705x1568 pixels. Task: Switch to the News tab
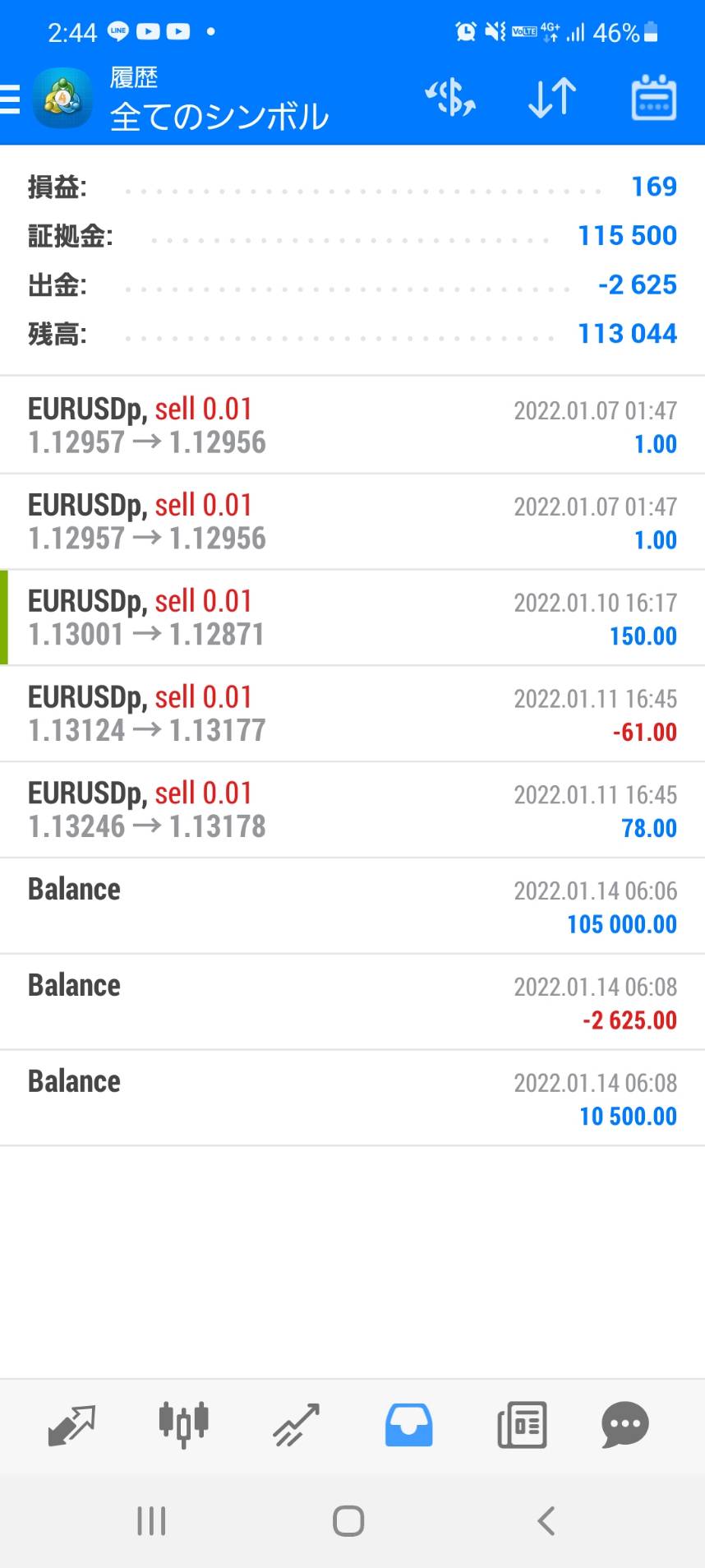pos(522,1425)
